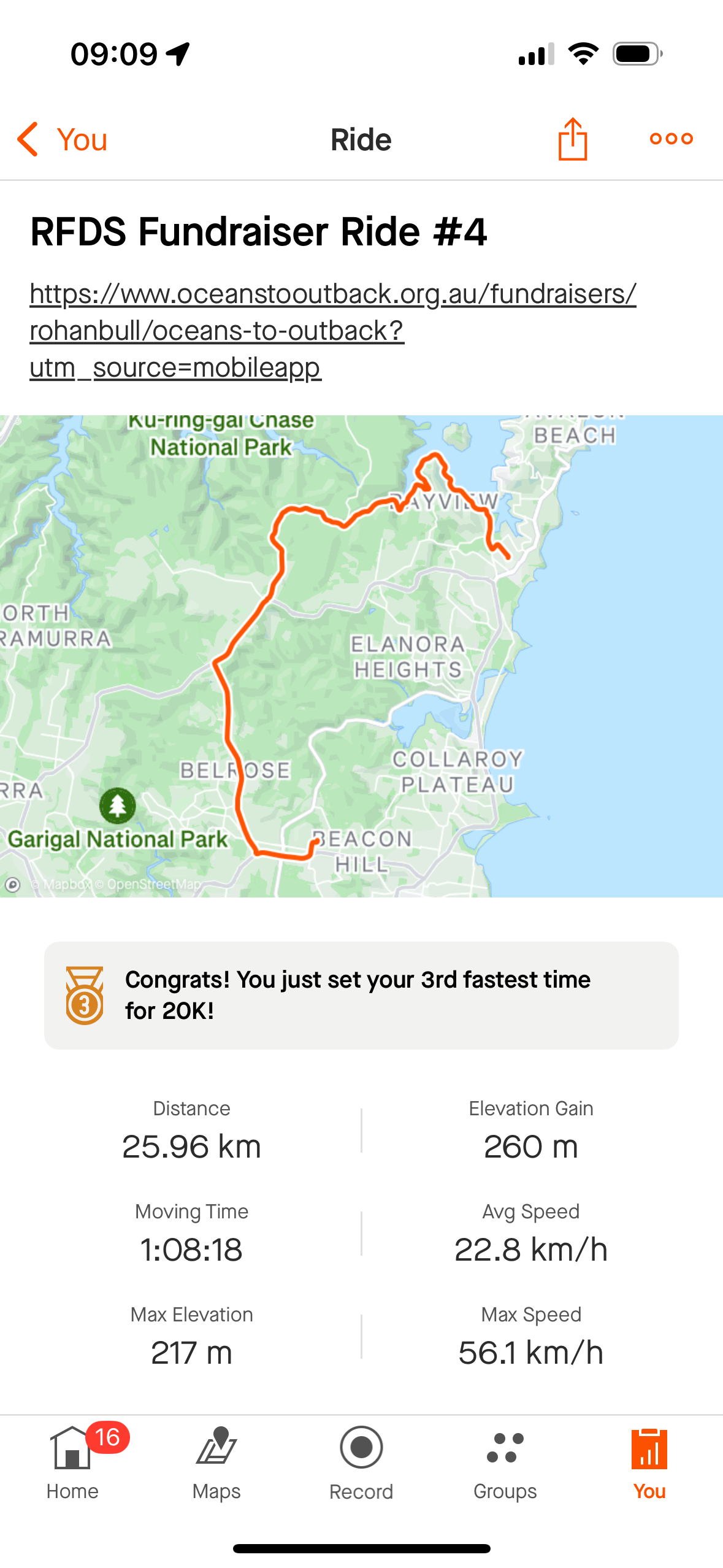View the 3rd fastest 20K achievement
Image resolution: width=723 pixels, height=1568 pixels.
point(361,995)
